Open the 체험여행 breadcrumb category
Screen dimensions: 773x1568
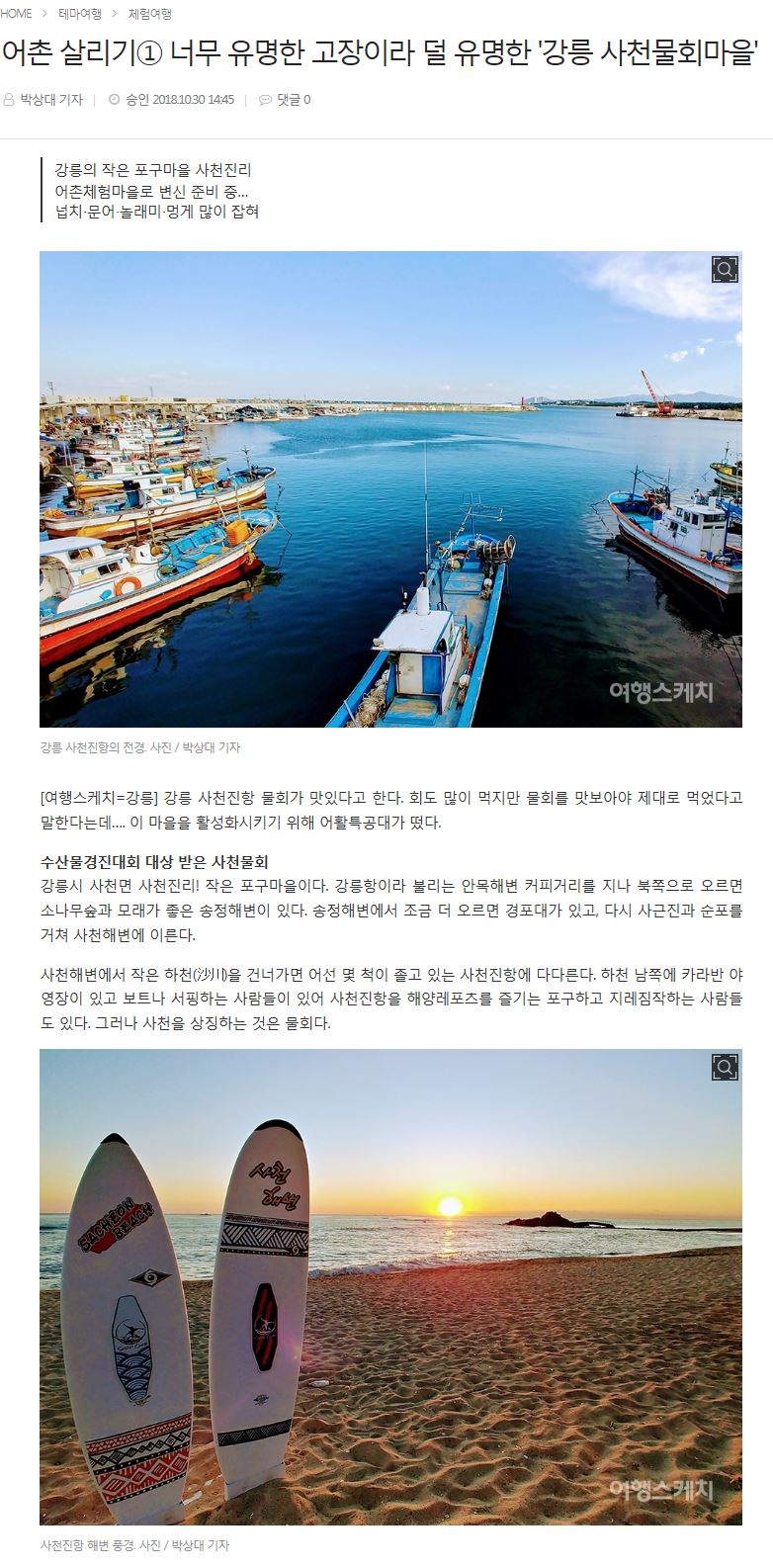click(x=150, y=14)
